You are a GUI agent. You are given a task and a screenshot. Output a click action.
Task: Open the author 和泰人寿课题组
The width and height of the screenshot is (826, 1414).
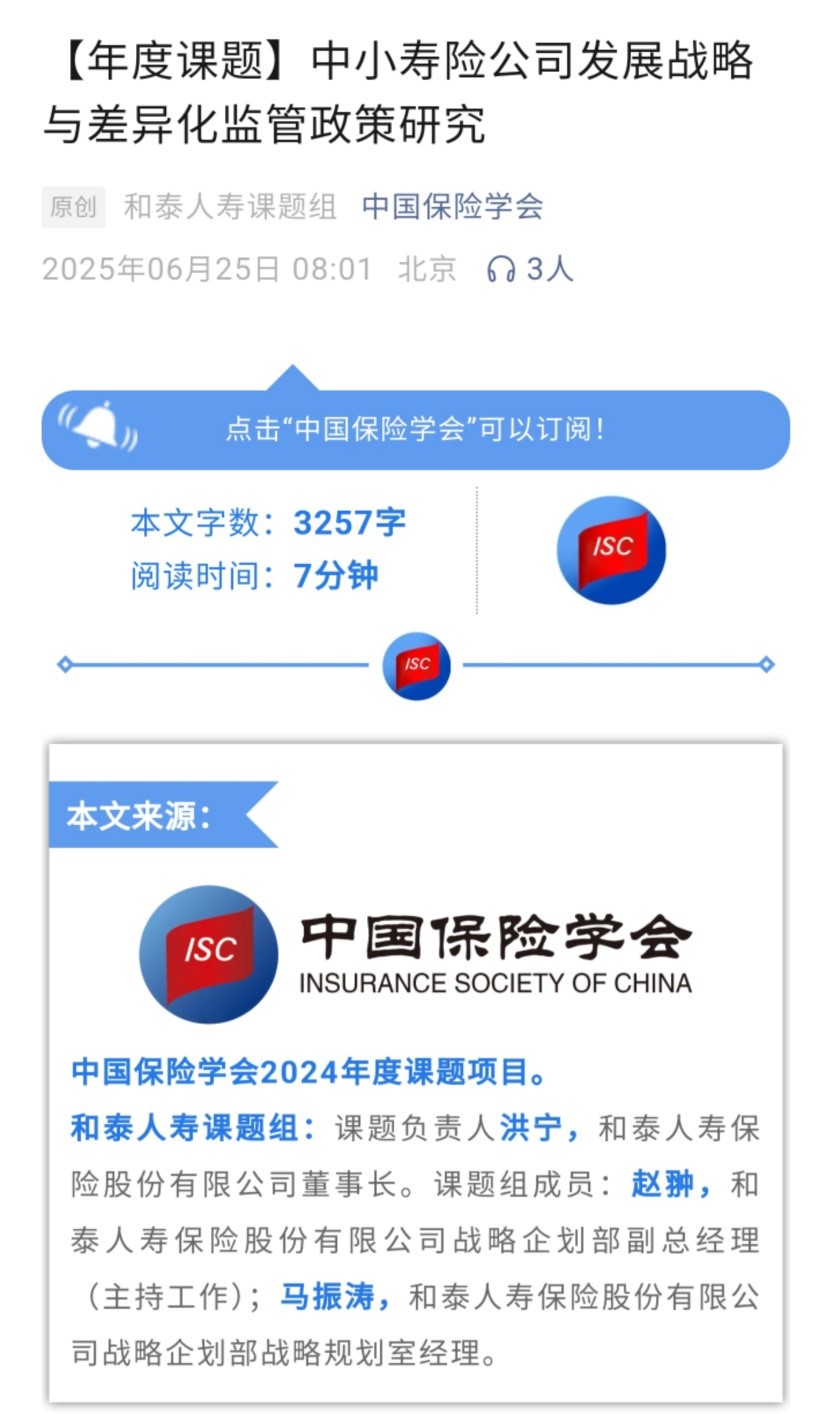point(230,207)
